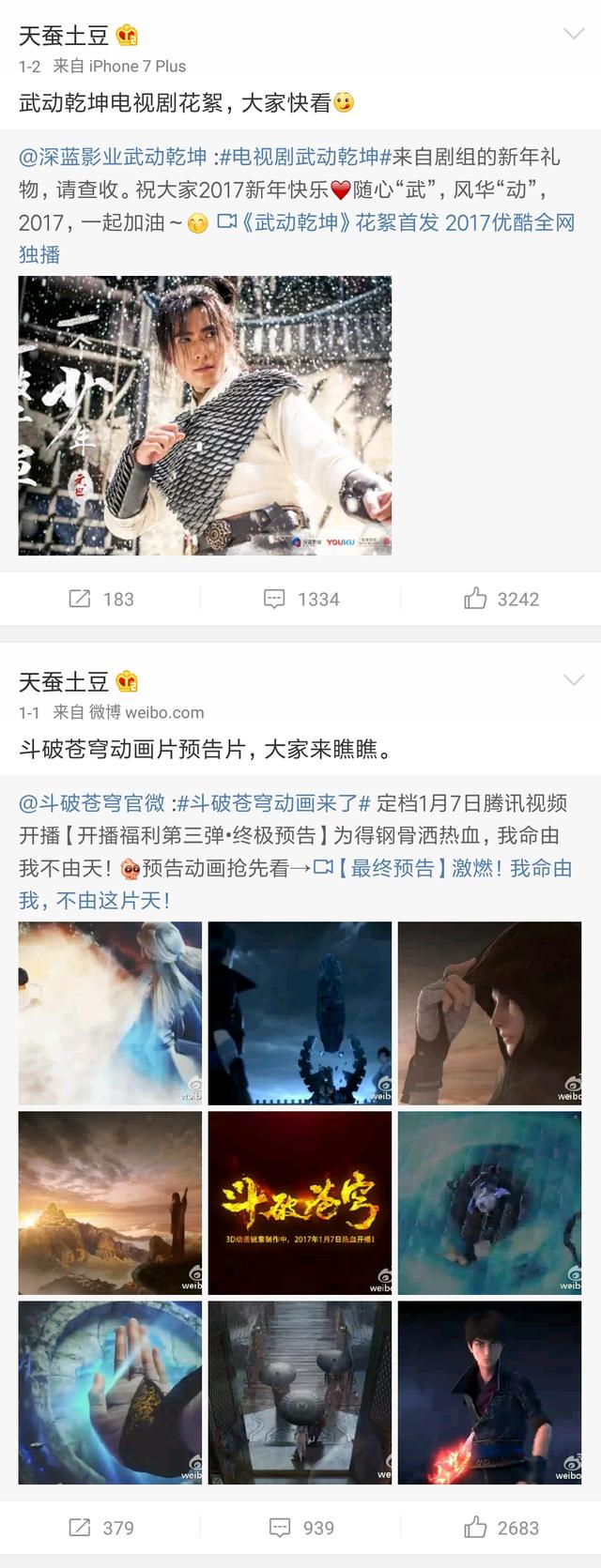Repost the 武动乾坤 post with 183 shares
Image resolution: width=601 pixels, height=1568 pixels.
point(100,599)
